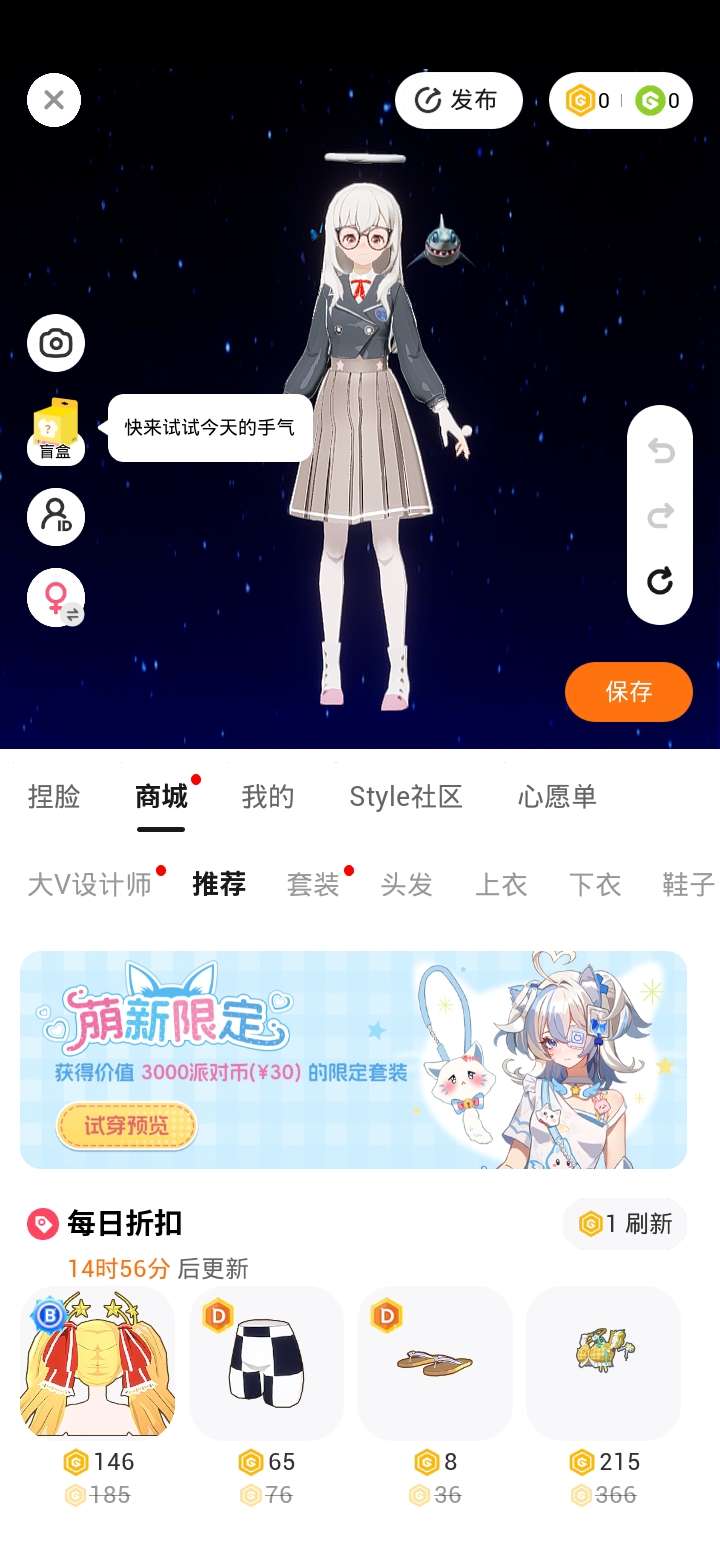720x1560 pixels.
Task: Refresh the daily discounts with 刷新
Action: click(625, 1224)
